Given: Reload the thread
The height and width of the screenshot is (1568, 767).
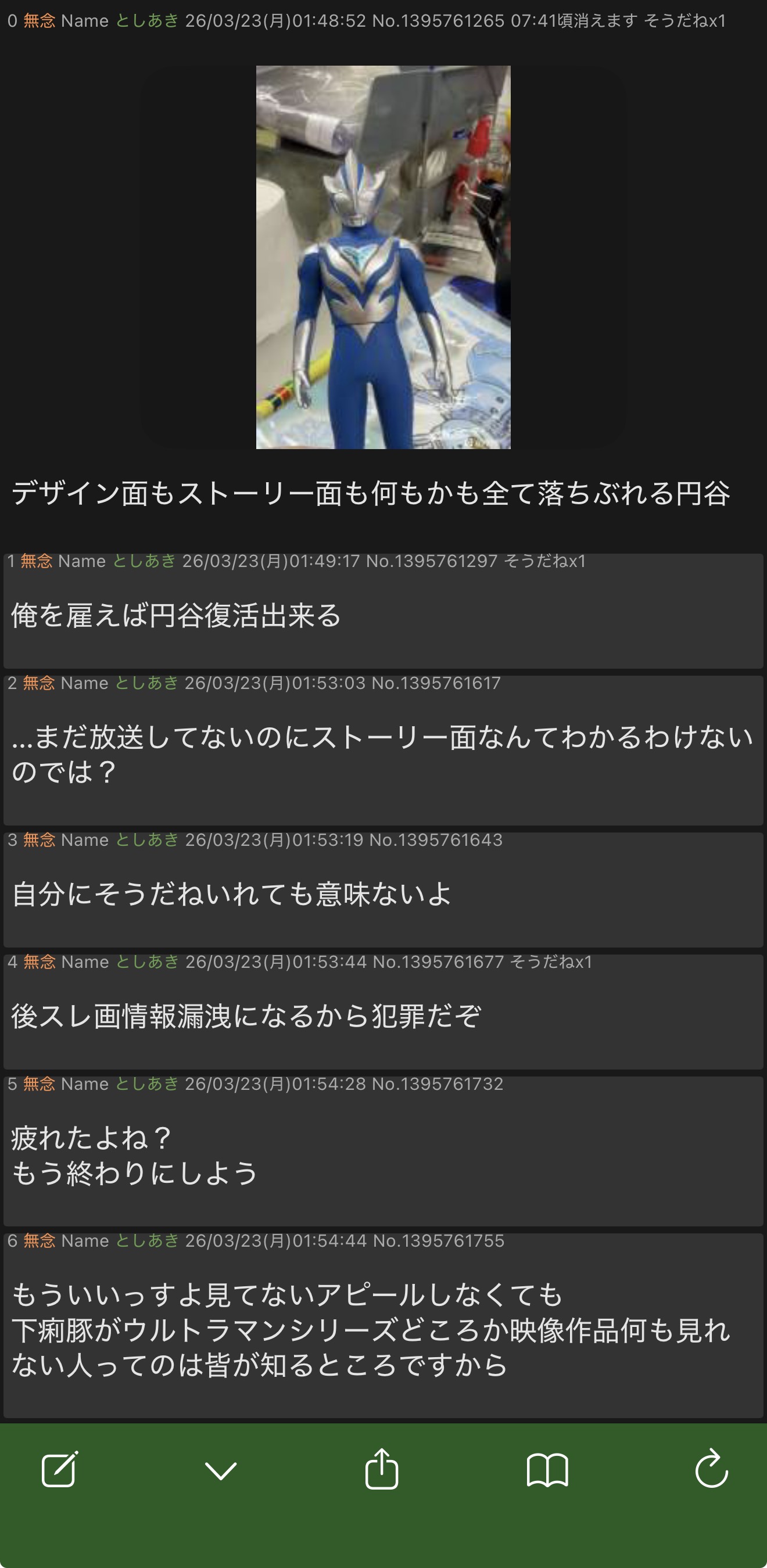Looking at the screenshot, I should point(711,1469).
